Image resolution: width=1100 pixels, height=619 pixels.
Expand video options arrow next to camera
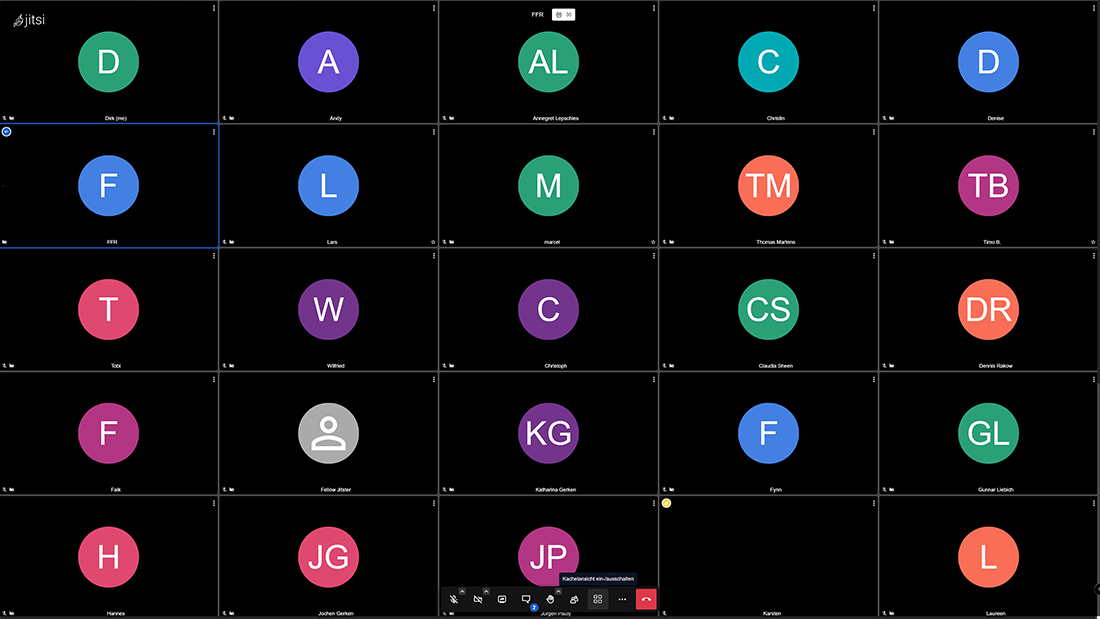[486, 591]
